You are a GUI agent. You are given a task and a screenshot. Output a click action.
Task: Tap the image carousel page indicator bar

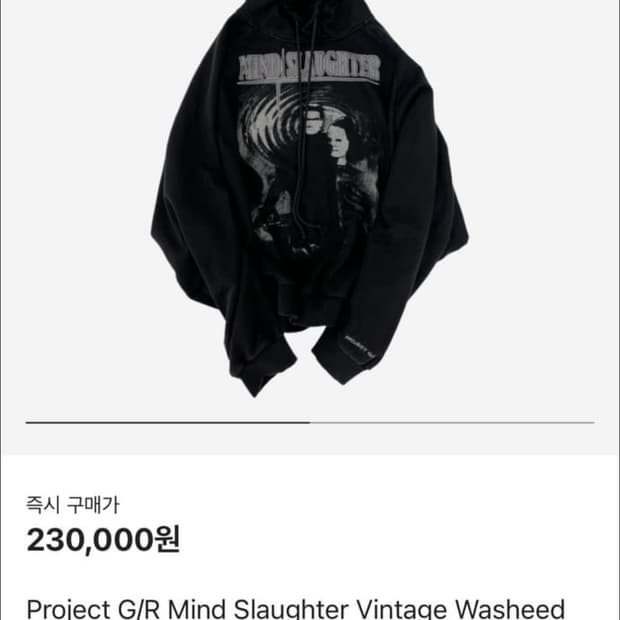(x=310, y=423)
